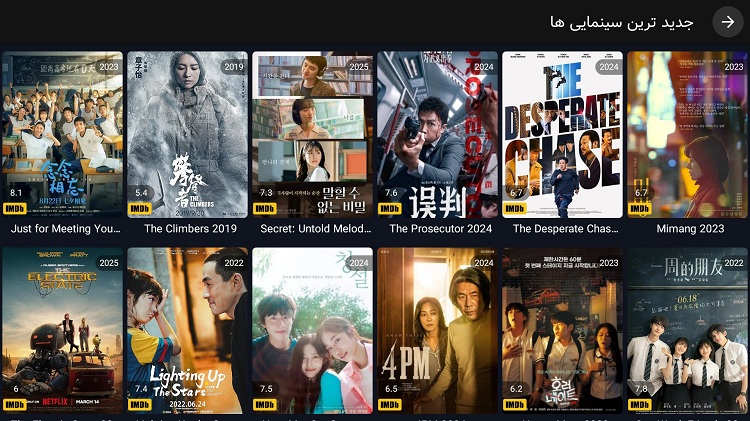The image size is (750, 421).
Task: Open The Climbers 2019 movie card
Action: (188, 134)
